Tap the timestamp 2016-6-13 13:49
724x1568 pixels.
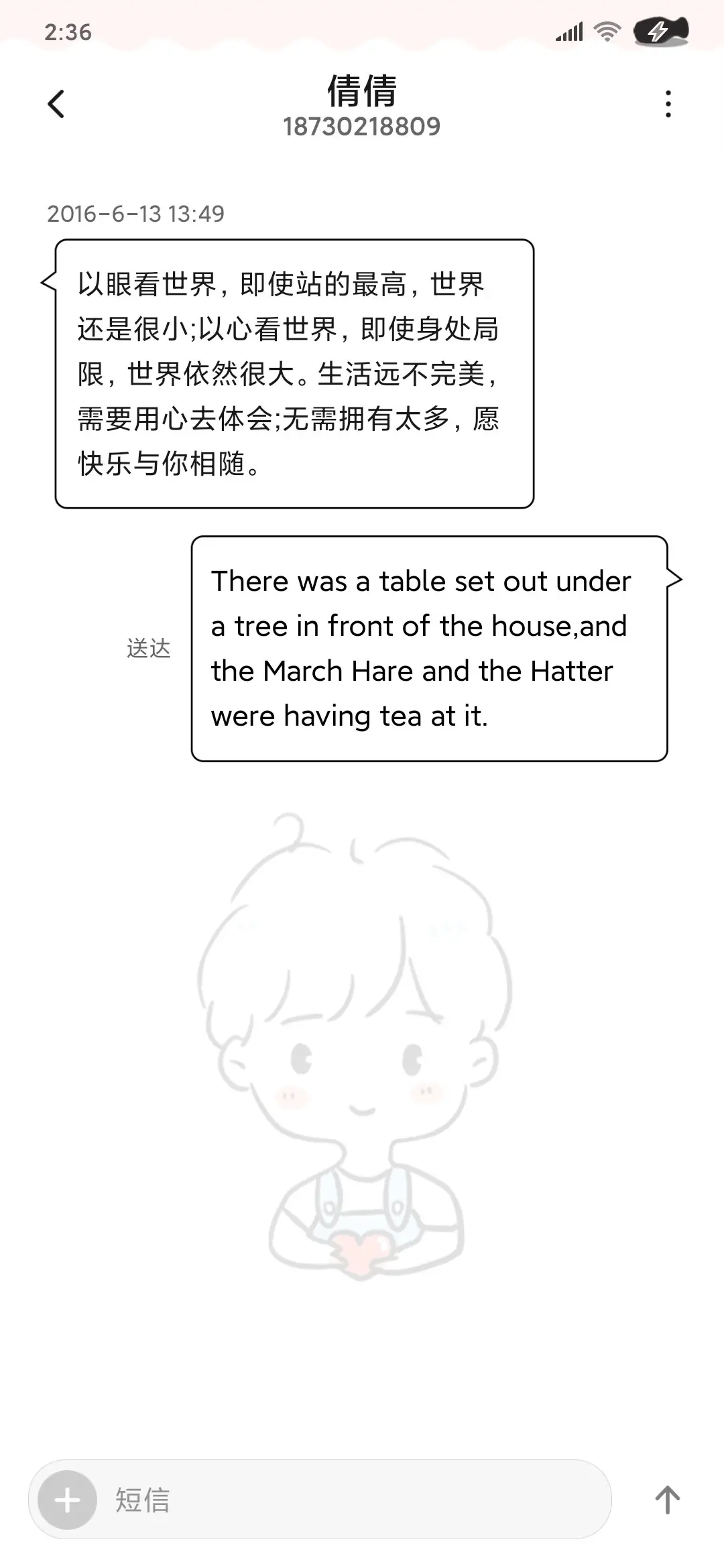tap(138, 213)
